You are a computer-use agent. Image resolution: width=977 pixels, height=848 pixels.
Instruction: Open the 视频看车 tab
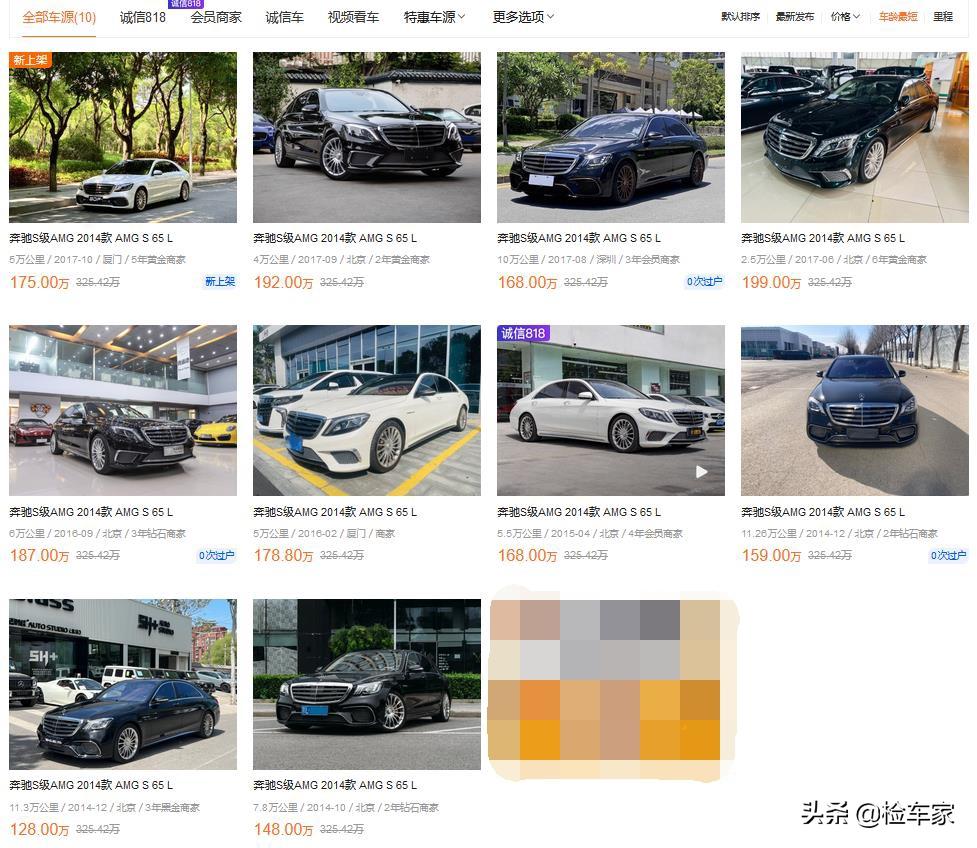point(353,17)
